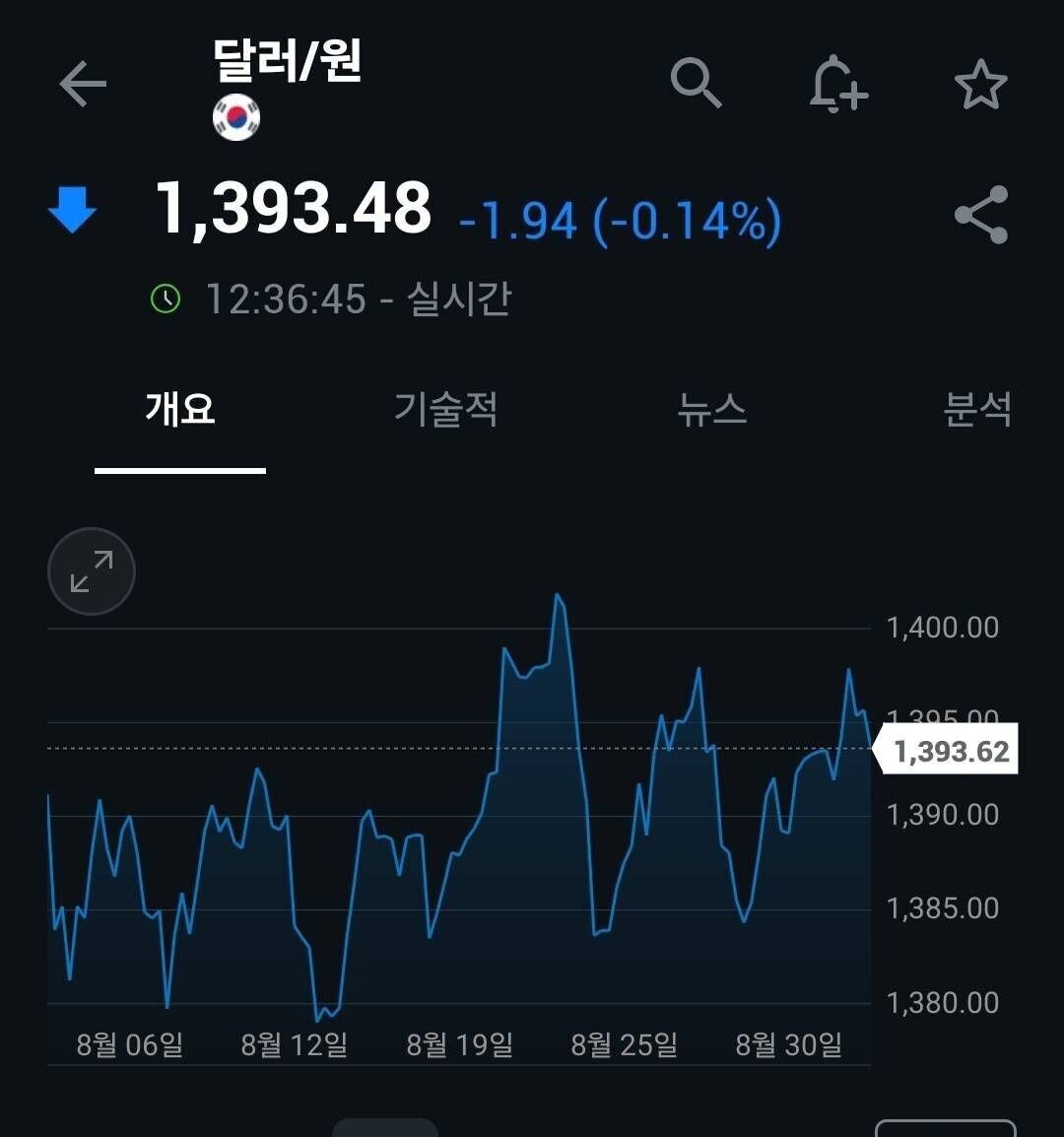Screen dimensions: 1064x1137
Task: Expand the chart to fullscreen
Action: click(91, 571)
